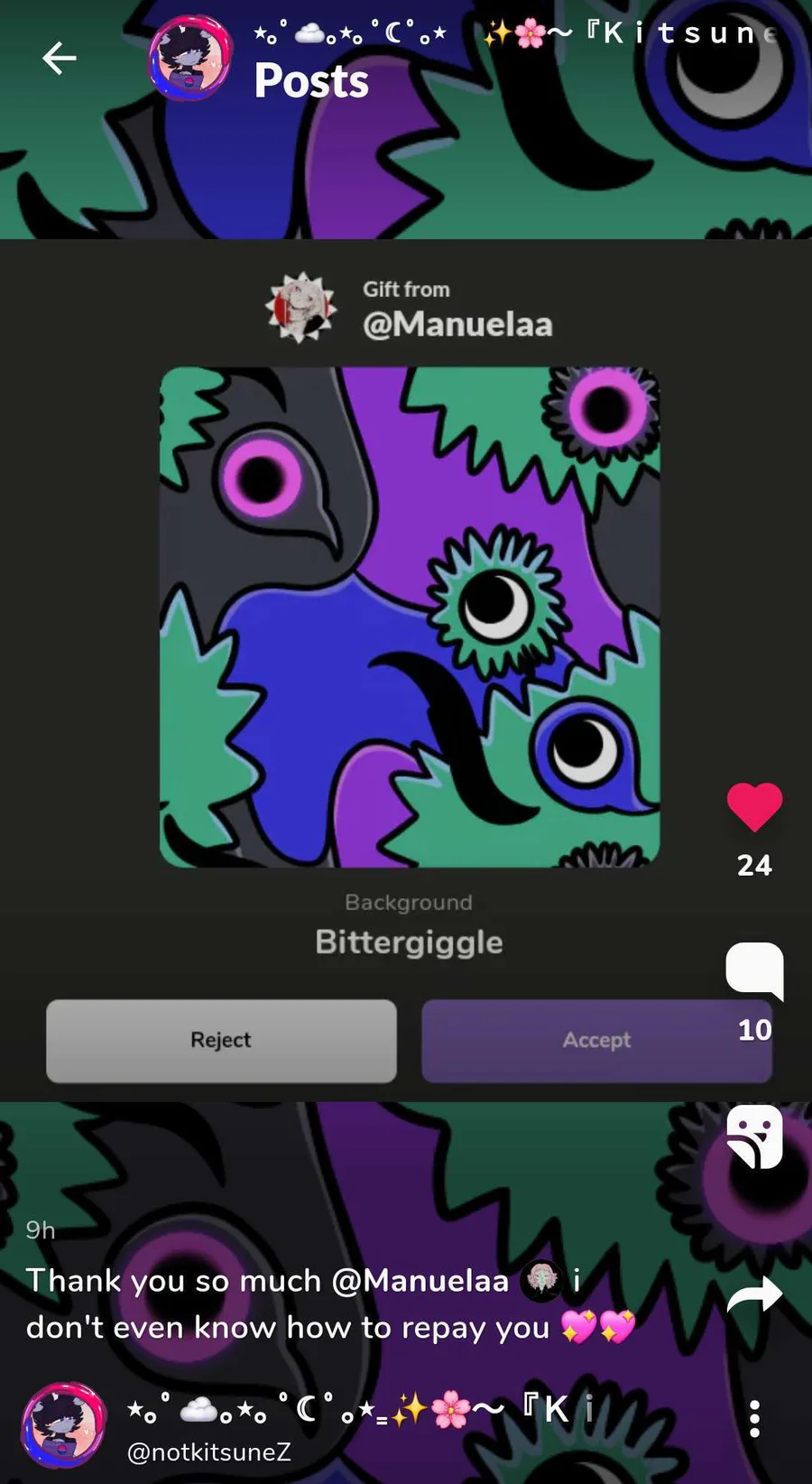Screen dimensions: 812x1484
Task: Open @Manuelaa's avatar next to Gift from
Action: [301, 308]
